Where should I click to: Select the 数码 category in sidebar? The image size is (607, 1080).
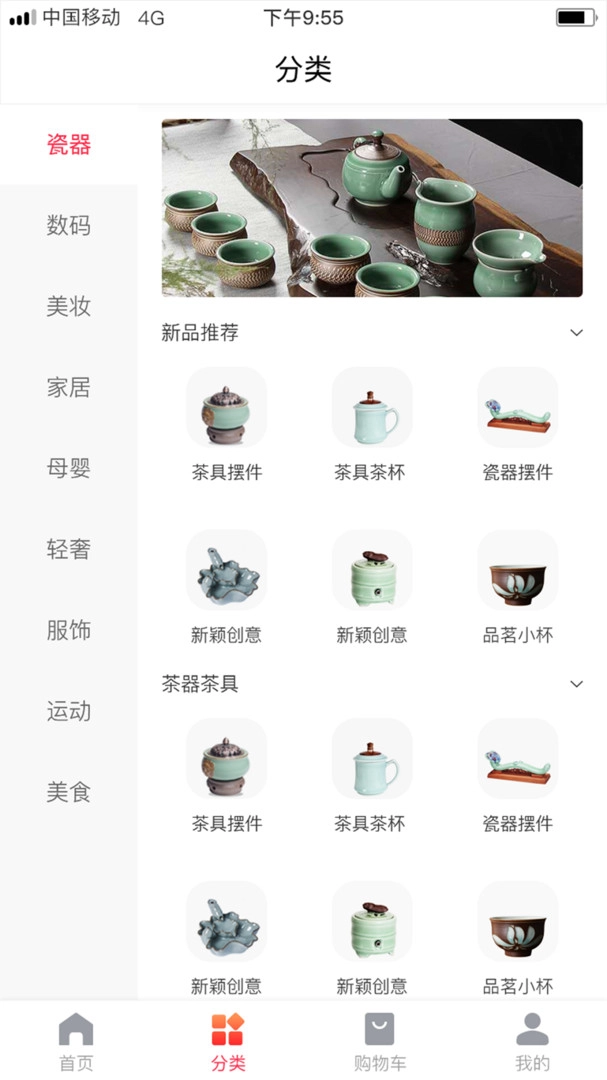68,226
